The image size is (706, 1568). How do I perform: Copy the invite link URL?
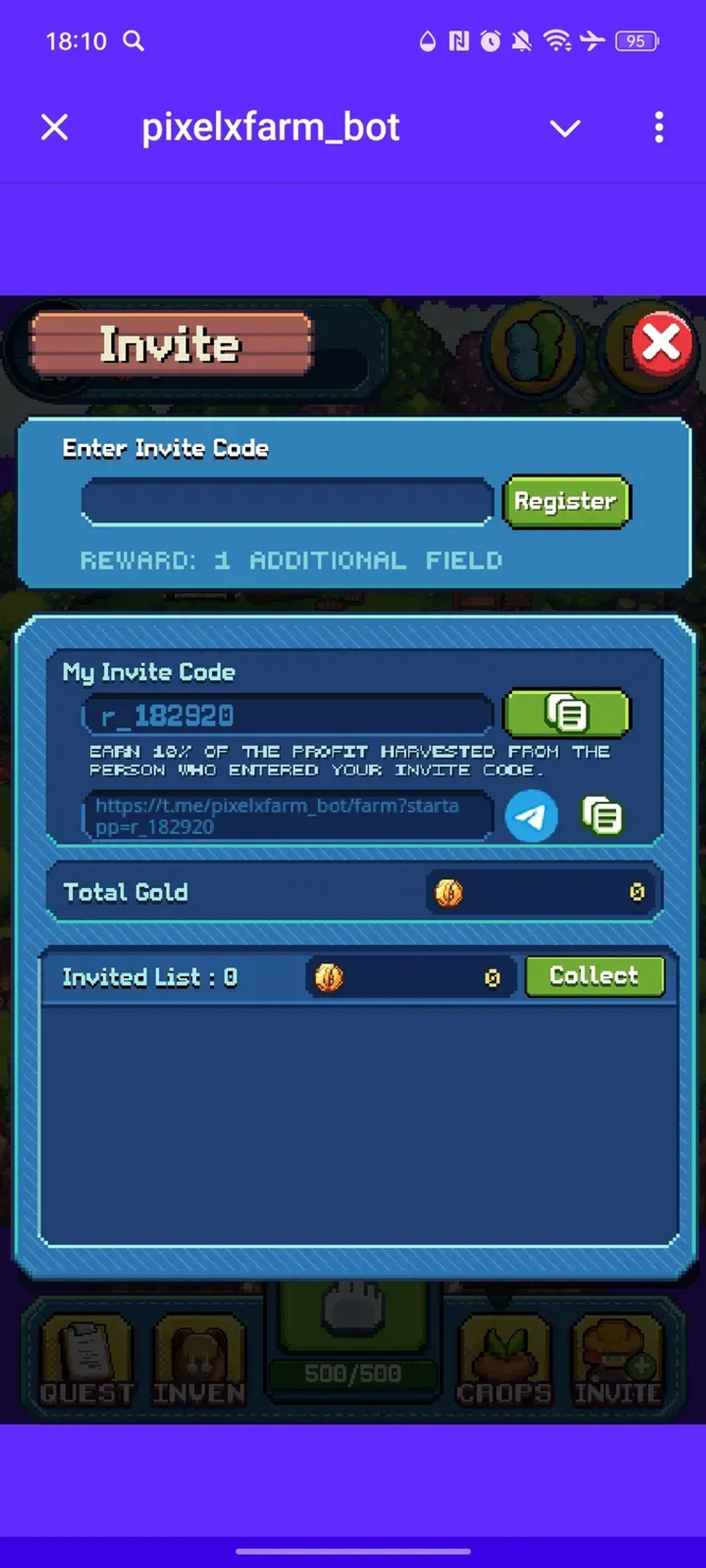(x=602, y=816)
